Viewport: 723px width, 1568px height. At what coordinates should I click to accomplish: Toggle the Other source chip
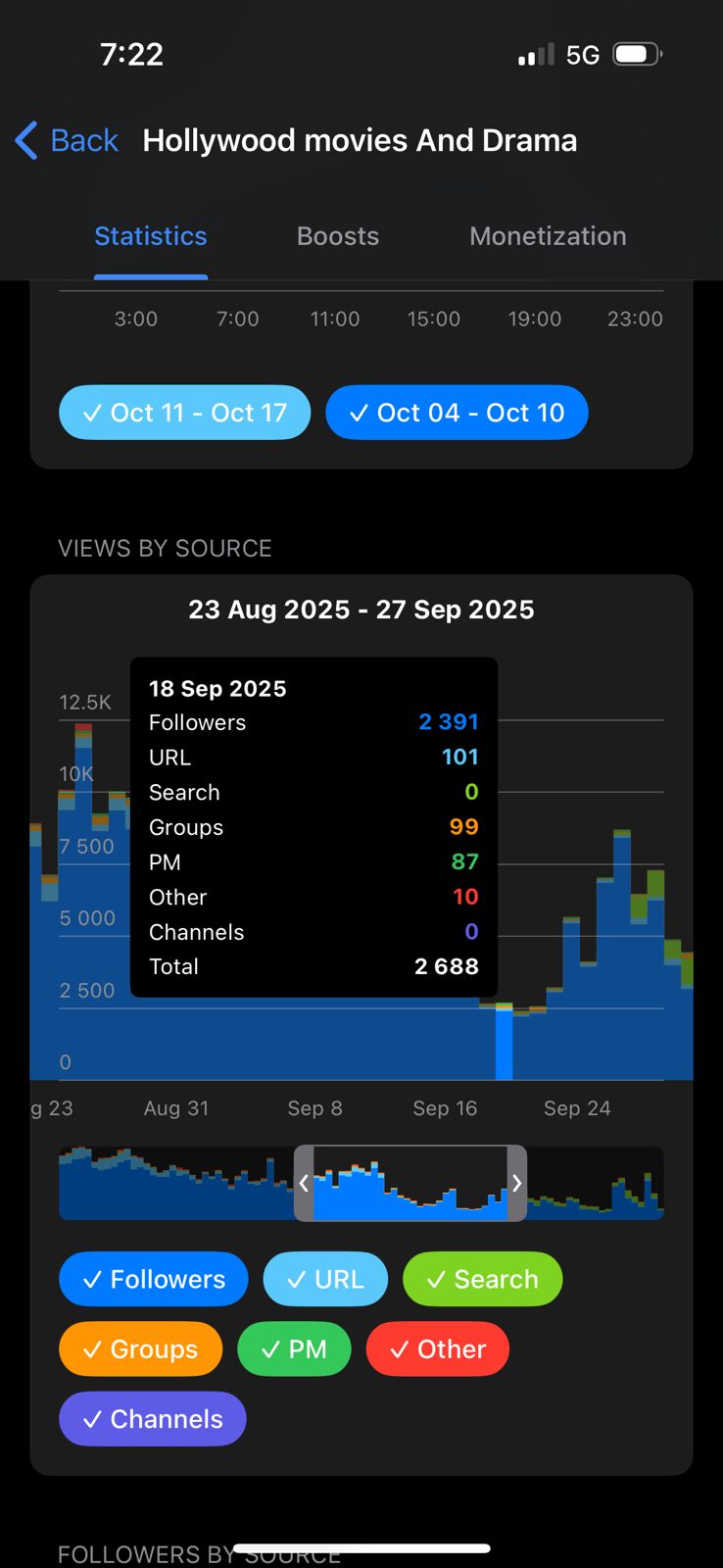coord(438,1349)
